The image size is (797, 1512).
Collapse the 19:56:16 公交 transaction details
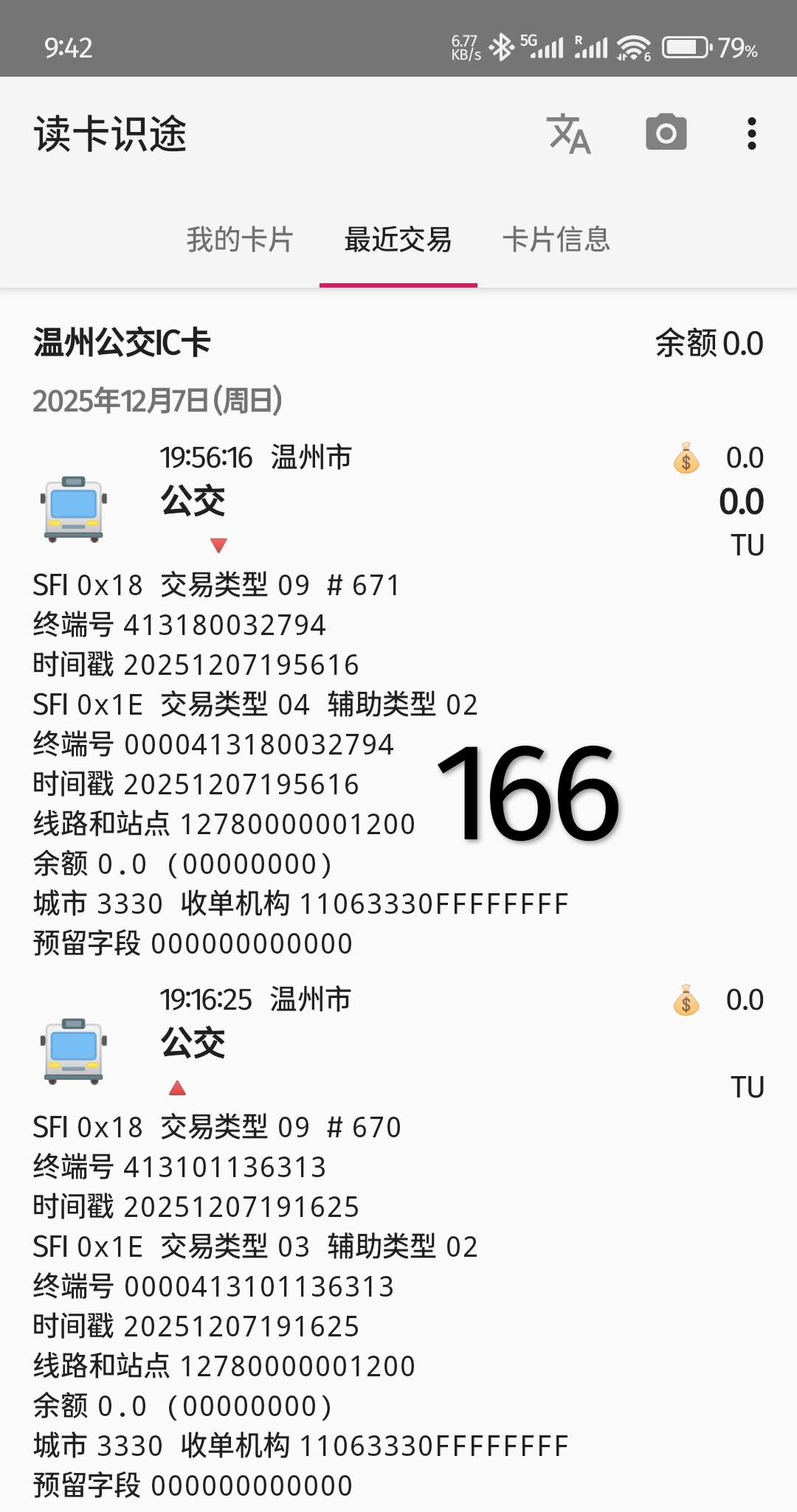coord(218,545)
